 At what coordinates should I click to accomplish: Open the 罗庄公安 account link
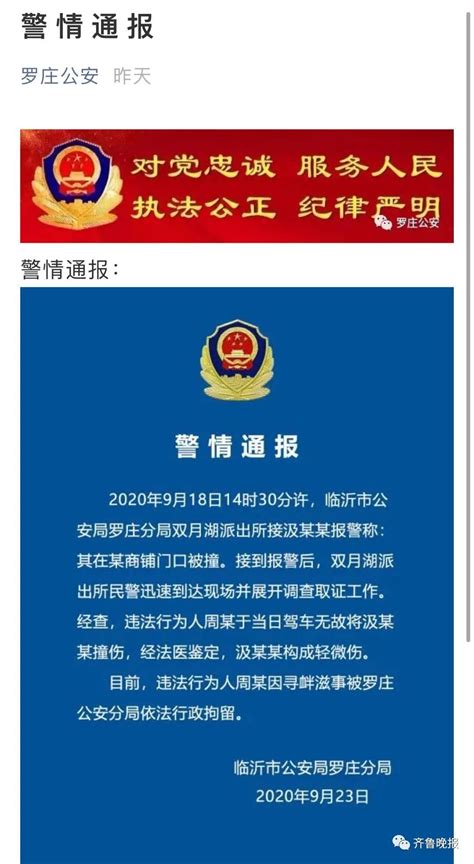[x=60, y=76]
